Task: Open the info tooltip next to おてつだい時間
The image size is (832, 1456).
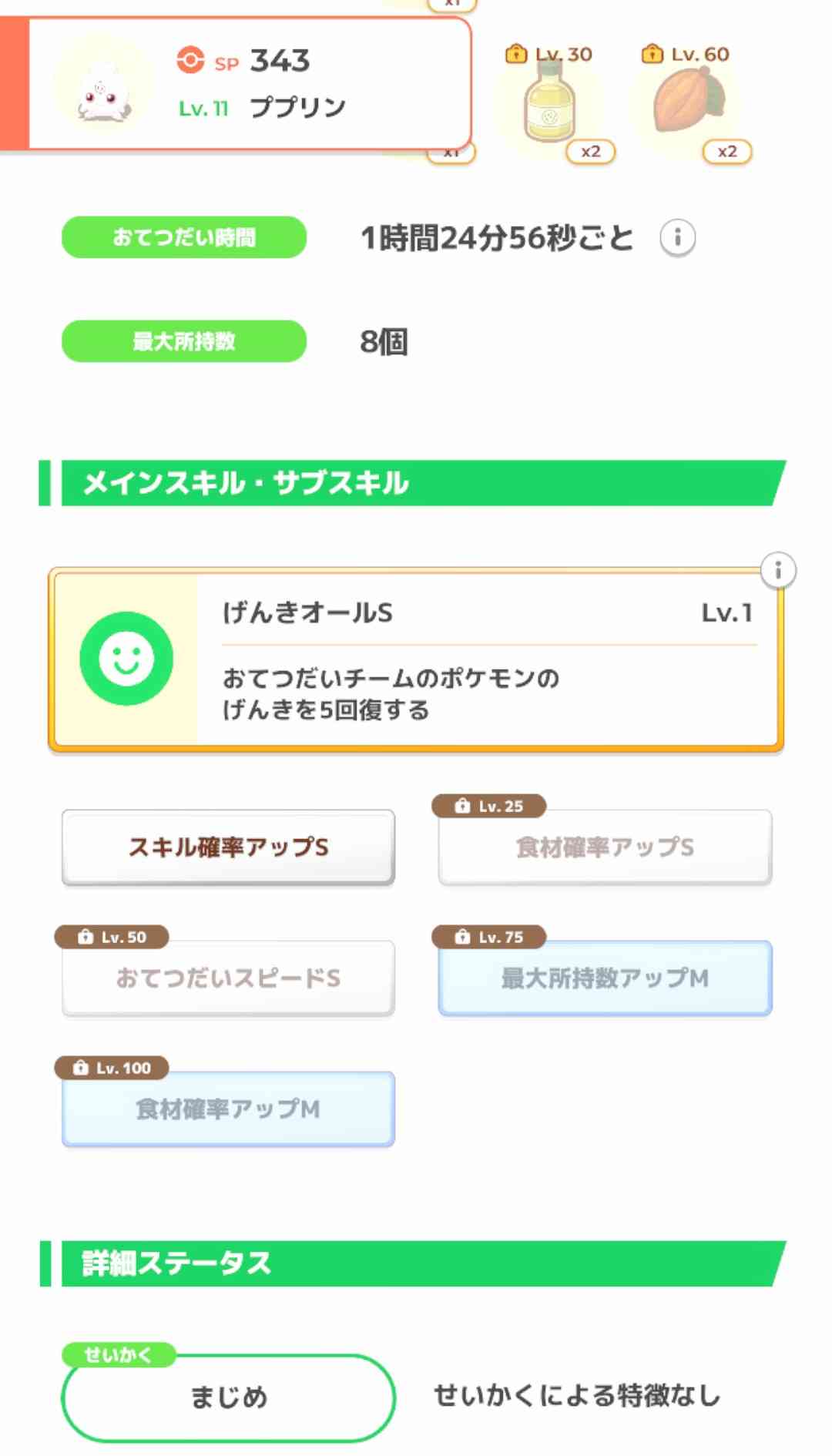Action: click(x=678, y=238)
